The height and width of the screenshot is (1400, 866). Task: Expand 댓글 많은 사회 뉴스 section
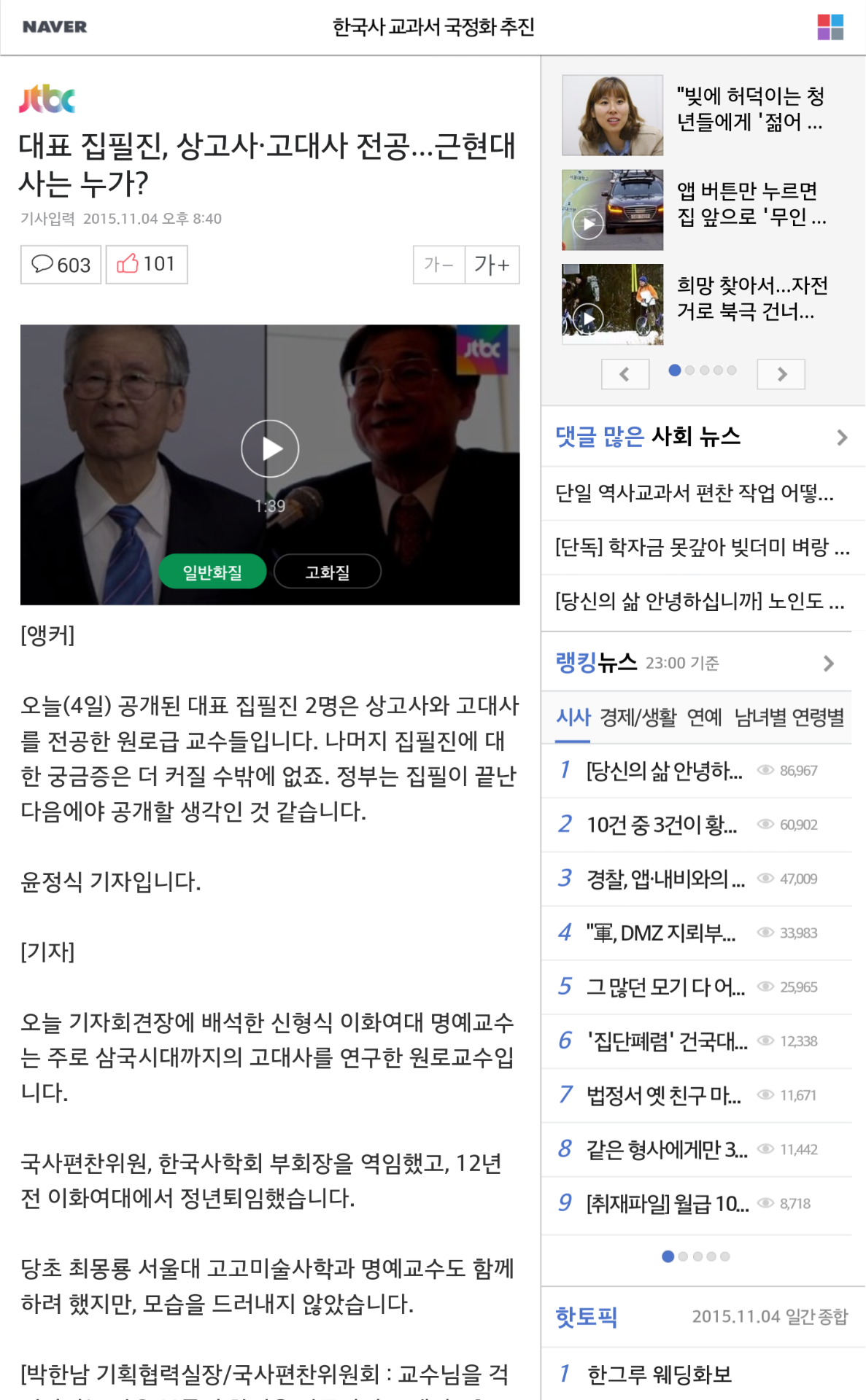(x=841, y=437)
